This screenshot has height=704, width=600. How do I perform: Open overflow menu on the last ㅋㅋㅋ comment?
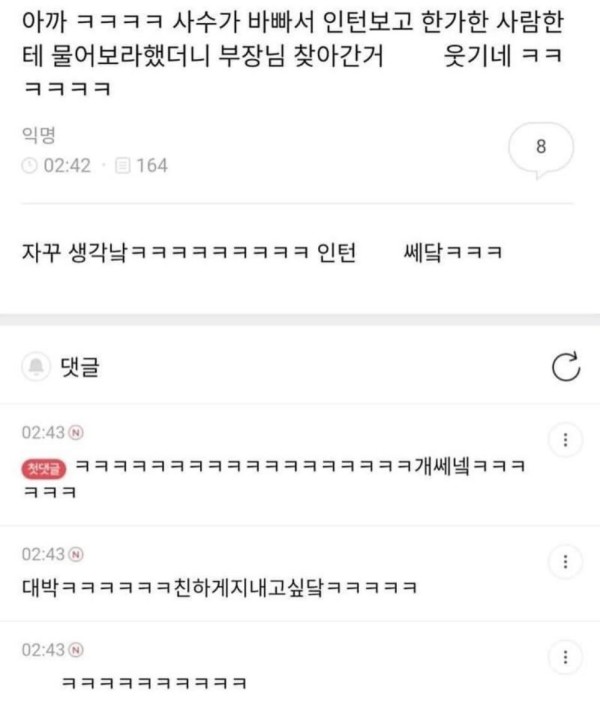coord(566,657)
